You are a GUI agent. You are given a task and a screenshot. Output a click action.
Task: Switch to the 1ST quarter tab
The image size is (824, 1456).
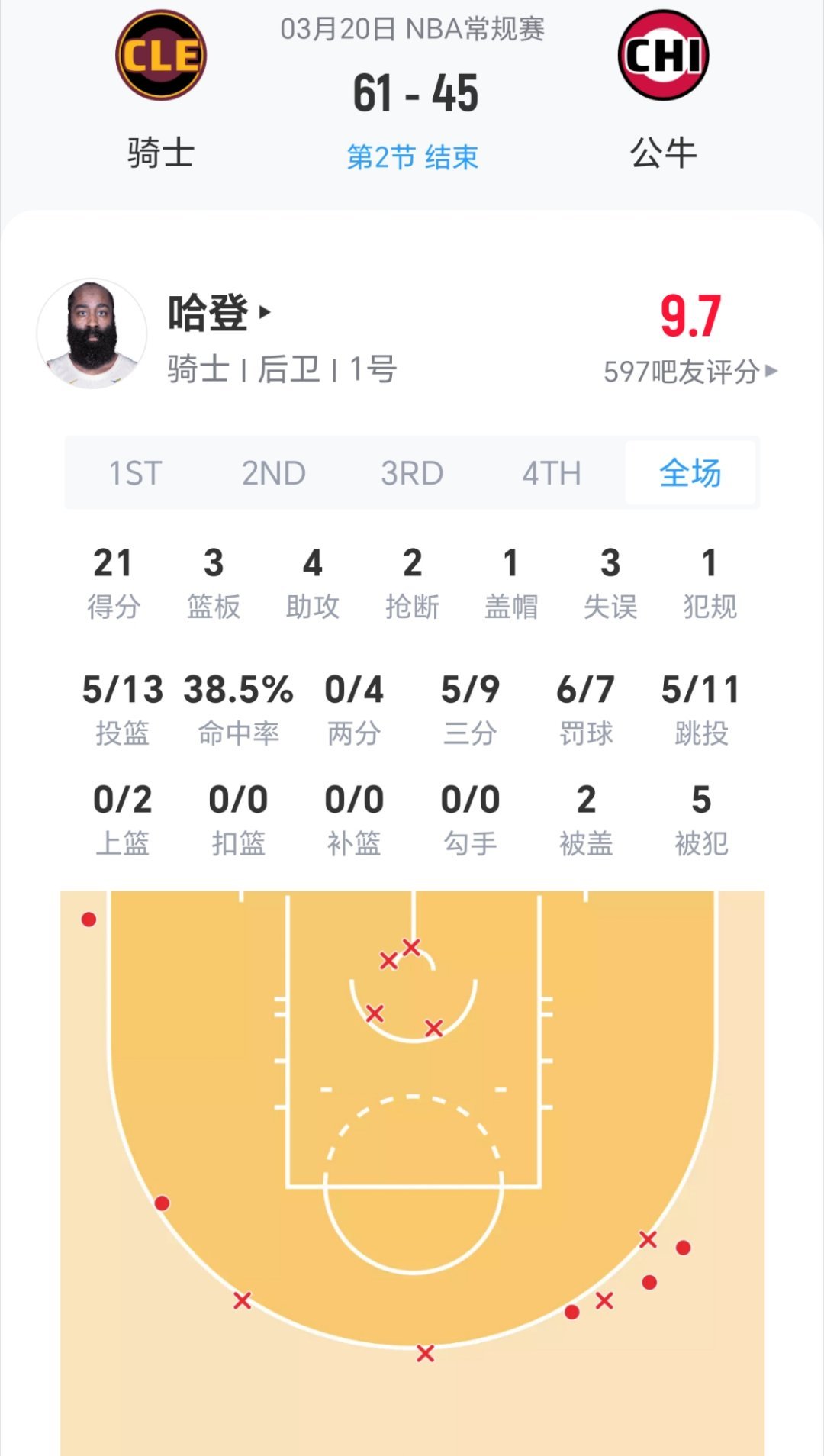[x=136, y=472]
